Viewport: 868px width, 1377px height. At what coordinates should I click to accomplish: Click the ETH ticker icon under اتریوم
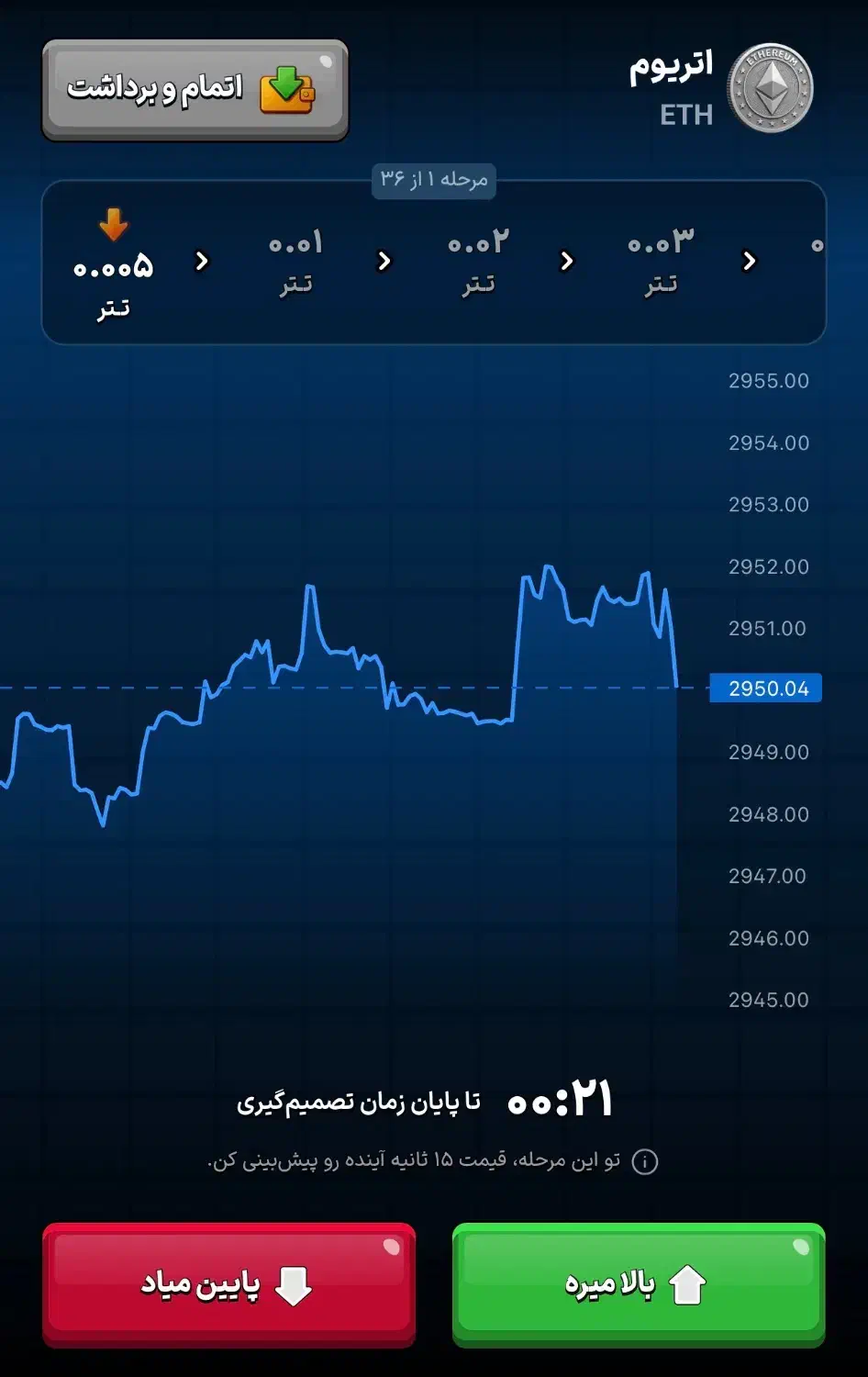click(x=772, y=87)
